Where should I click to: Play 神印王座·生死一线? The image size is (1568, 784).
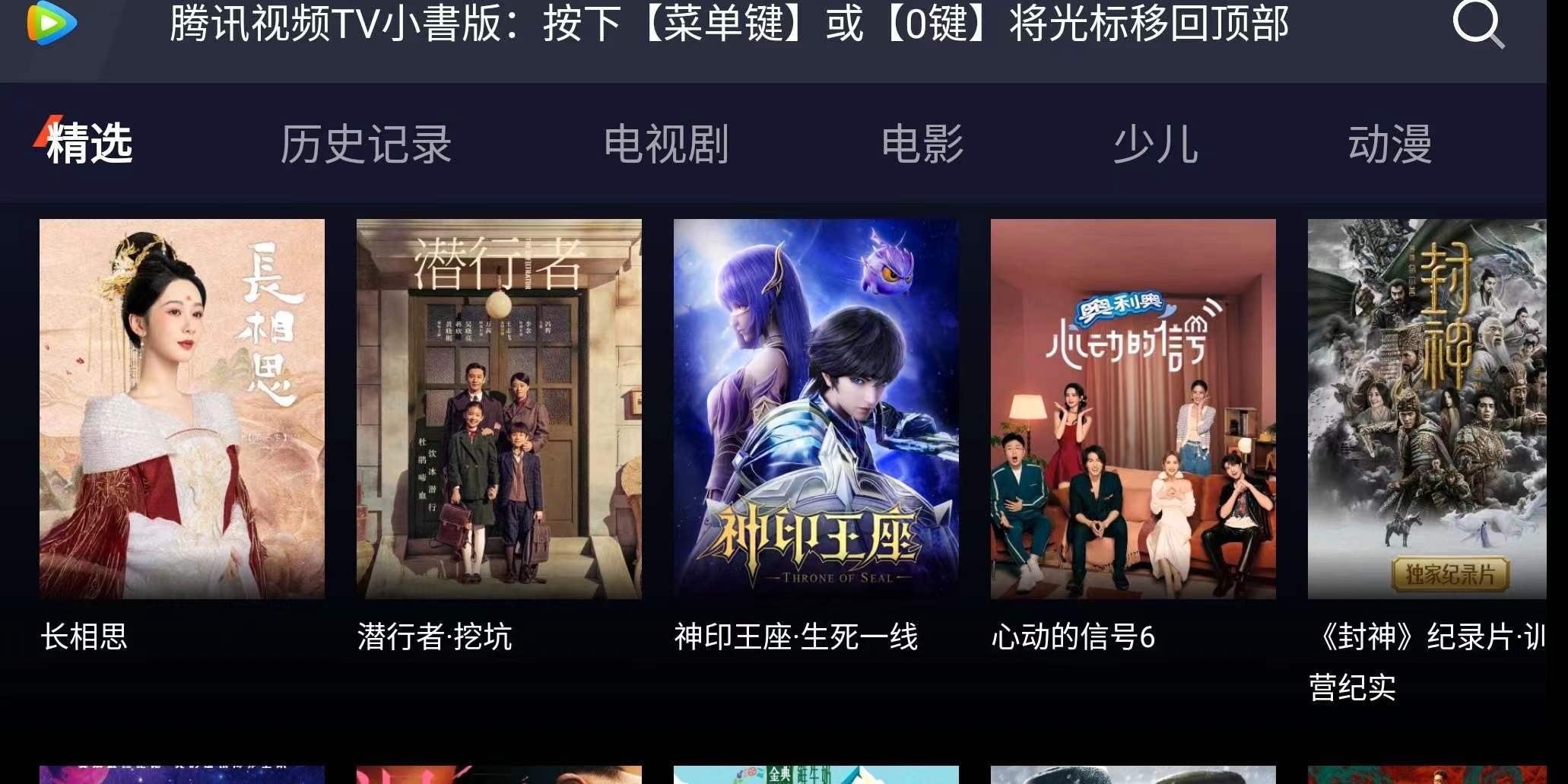pos(816,409)
